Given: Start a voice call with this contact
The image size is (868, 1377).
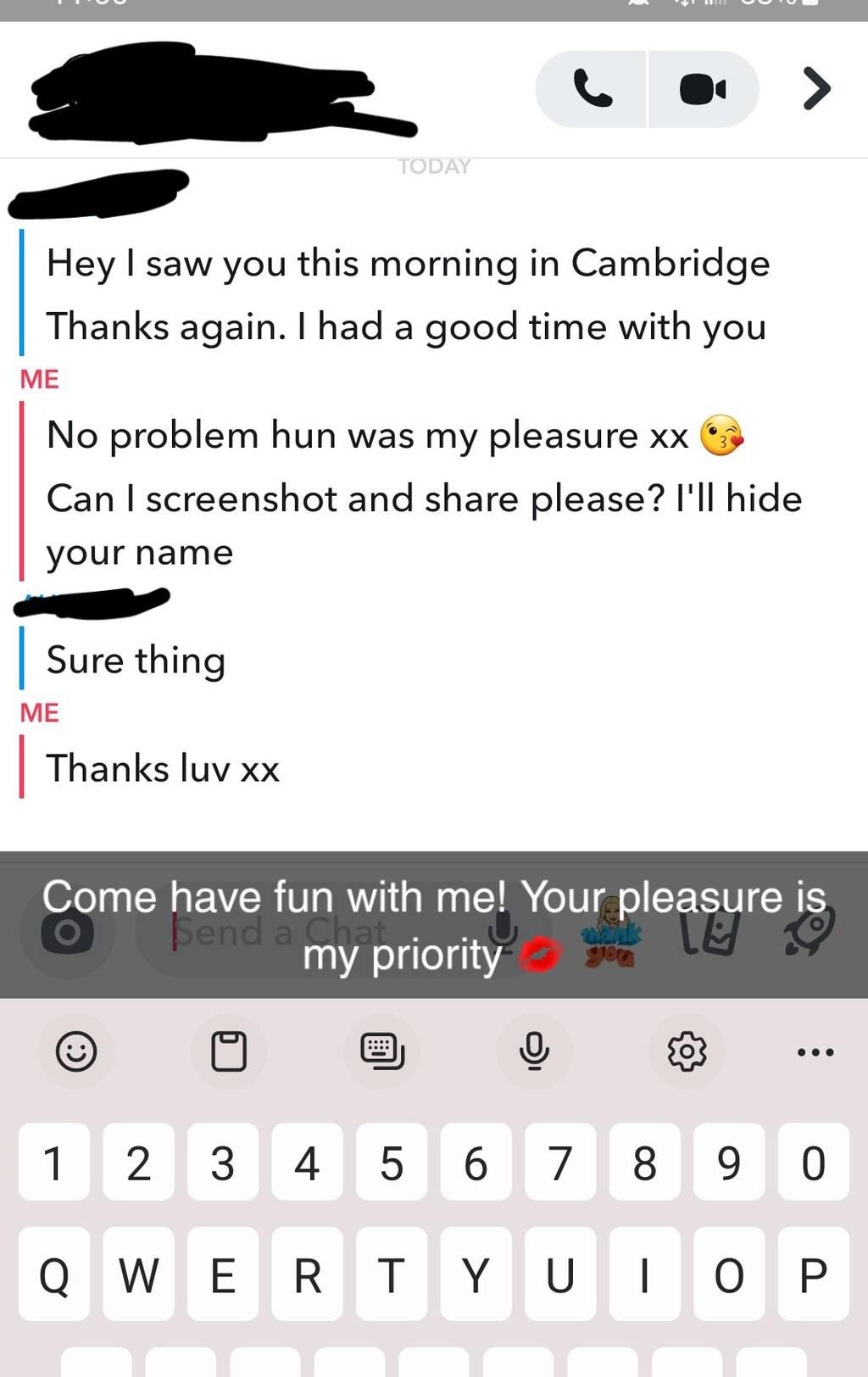Looking at the screenshot, I should (x=593, y=89).
